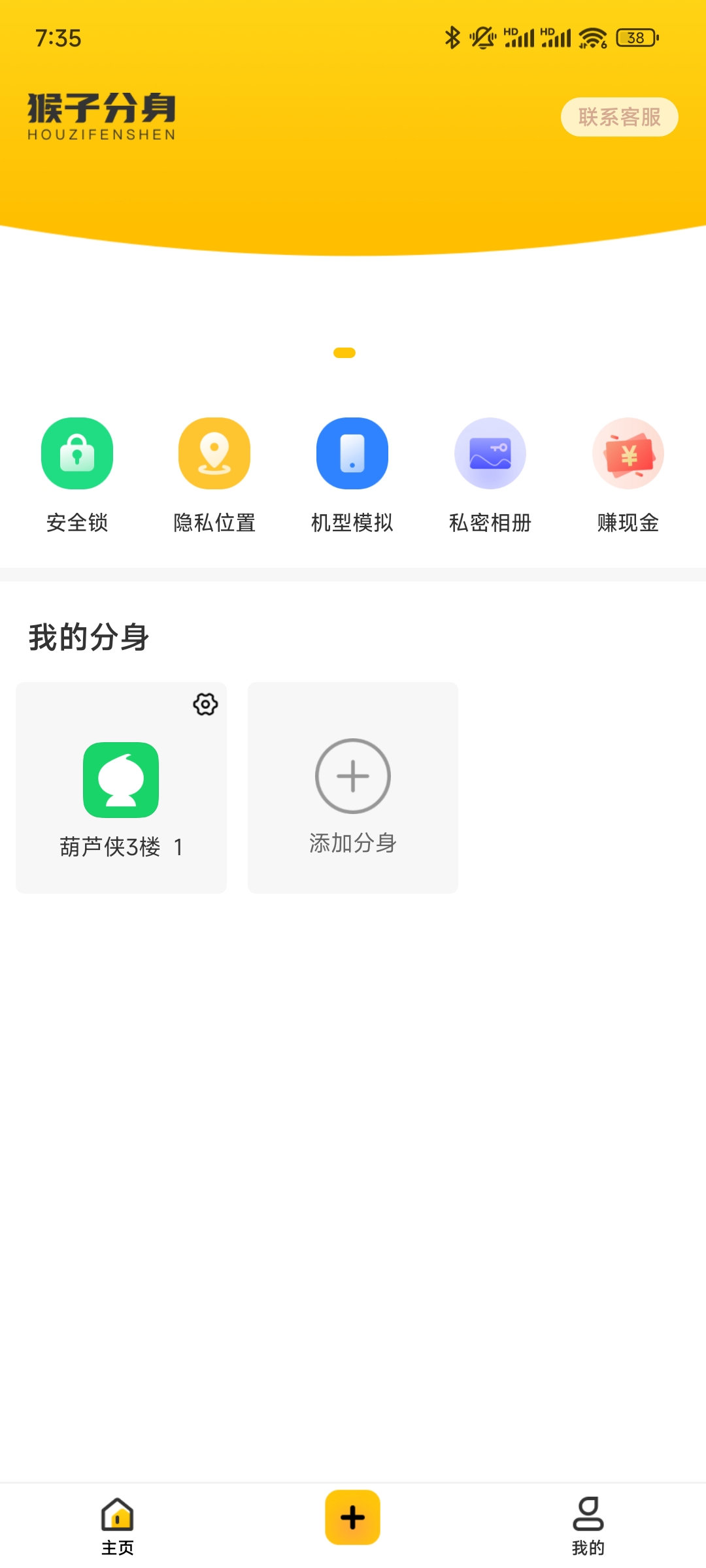Contact customer service via 联系客服
This screenshot has height=1568, width=706.
619,117
